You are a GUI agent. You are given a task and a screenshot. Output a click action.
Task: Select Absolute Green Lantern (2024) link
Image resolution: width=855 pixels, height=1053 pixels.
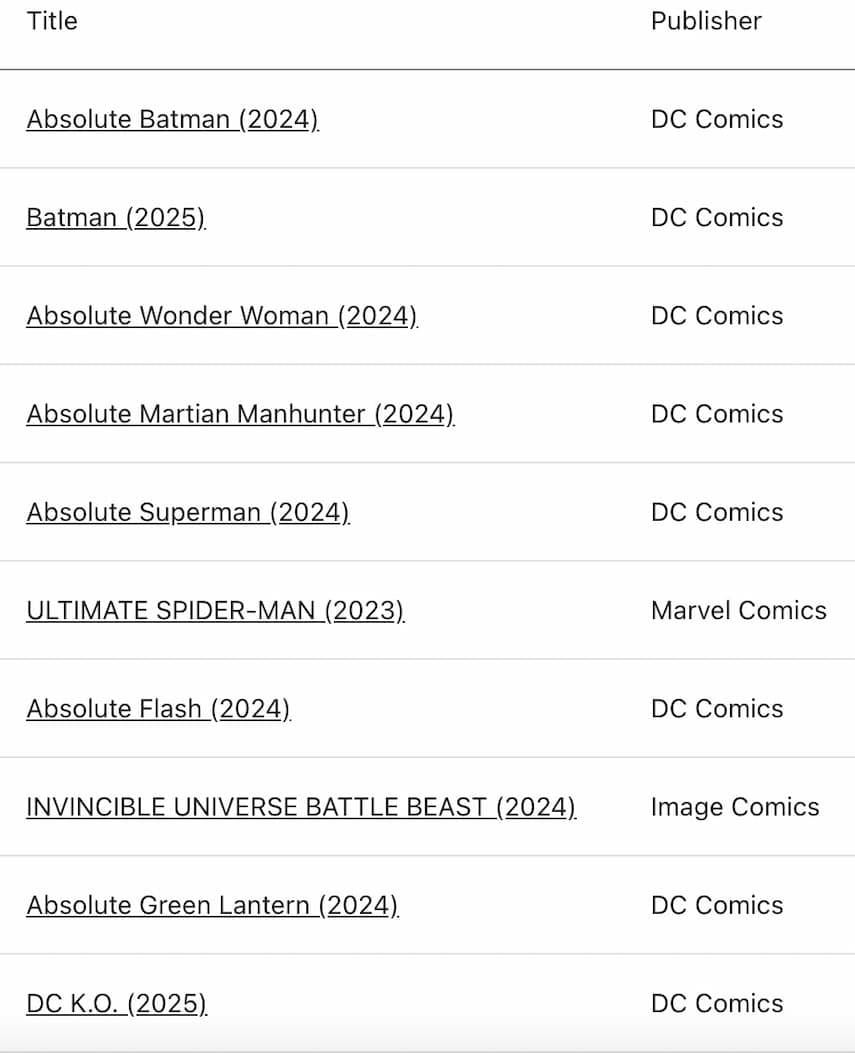tap(212, 905)
